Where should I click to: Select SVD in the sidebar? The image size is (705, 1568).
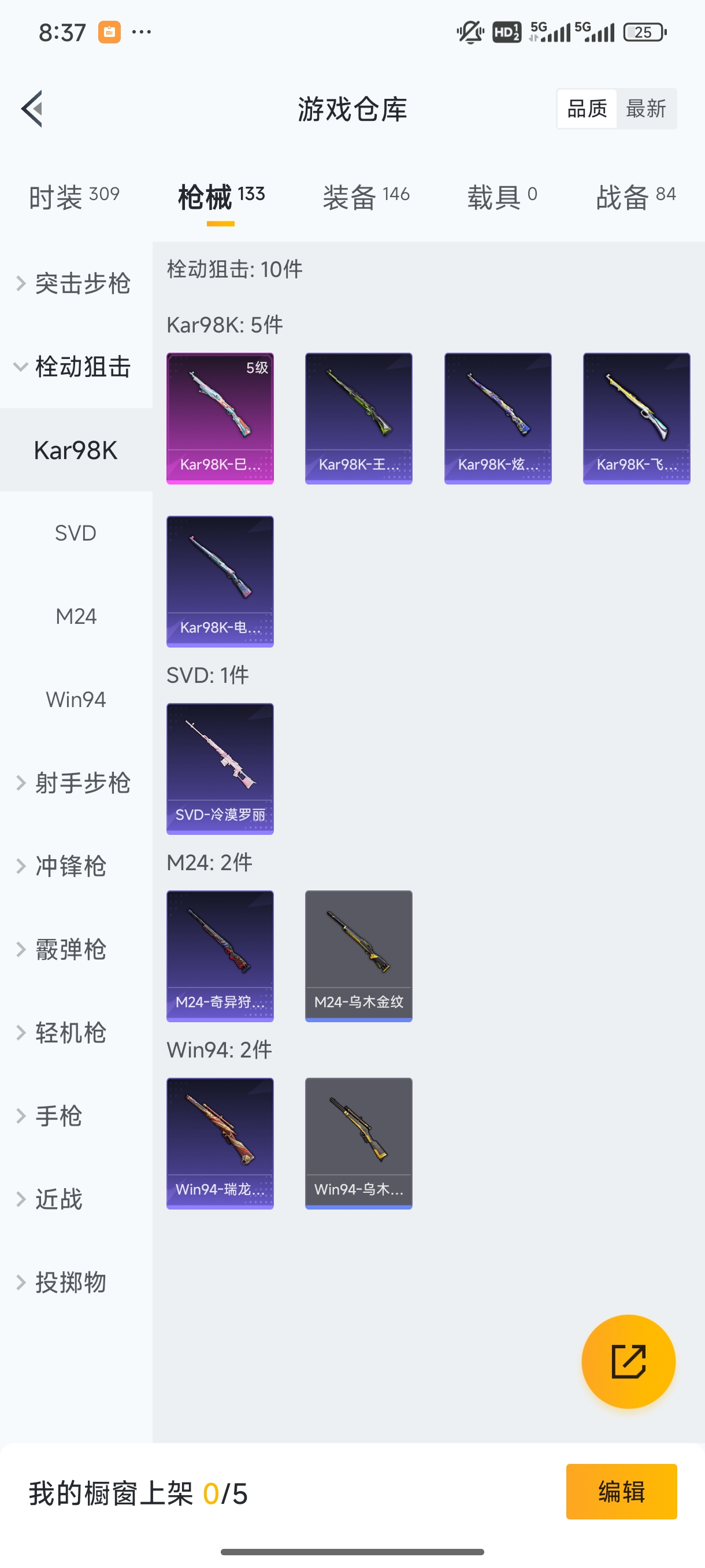pos(76,532)
